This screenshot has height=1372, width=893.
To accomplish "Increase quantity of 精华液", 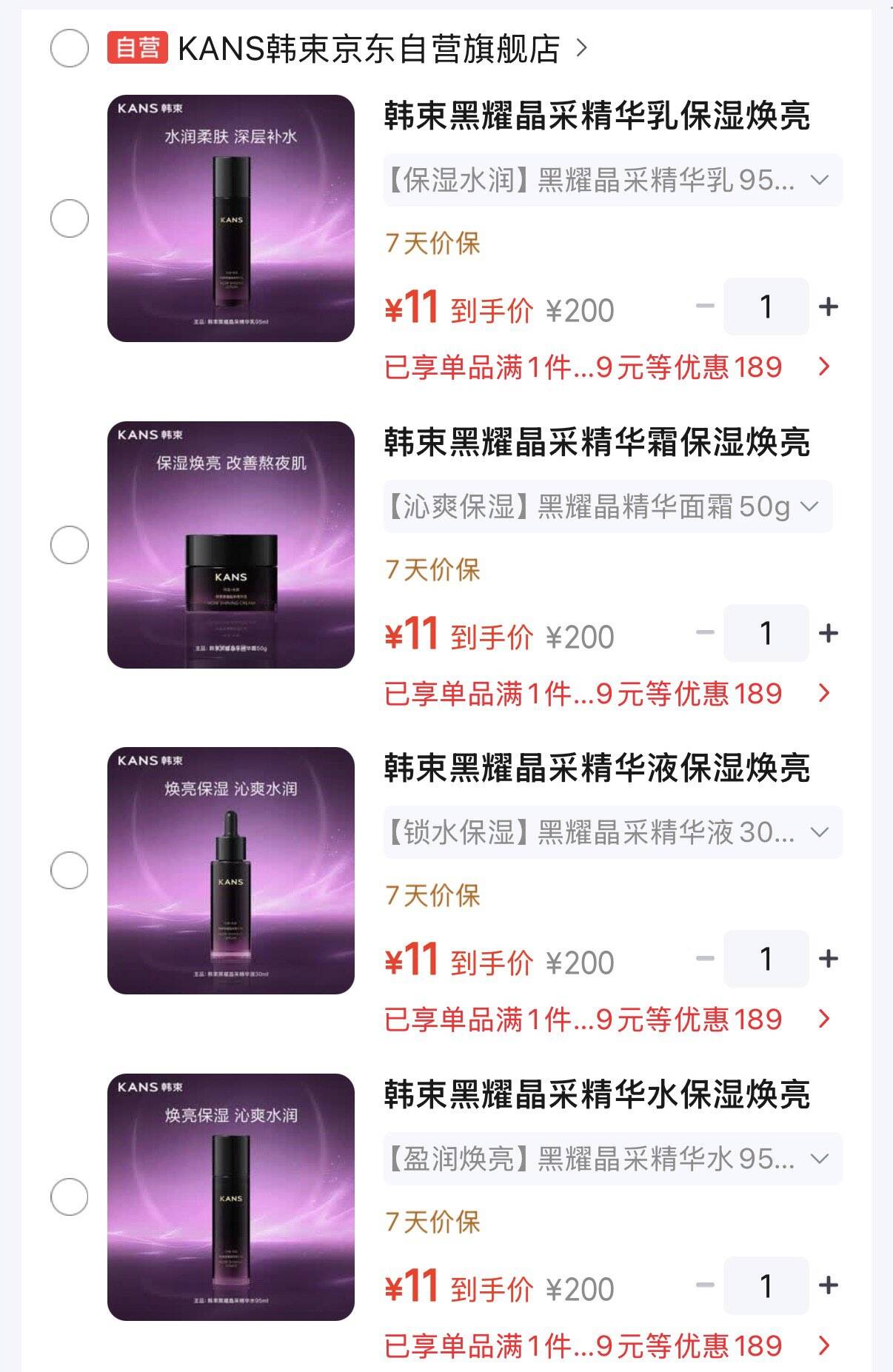I will point(829,959).
